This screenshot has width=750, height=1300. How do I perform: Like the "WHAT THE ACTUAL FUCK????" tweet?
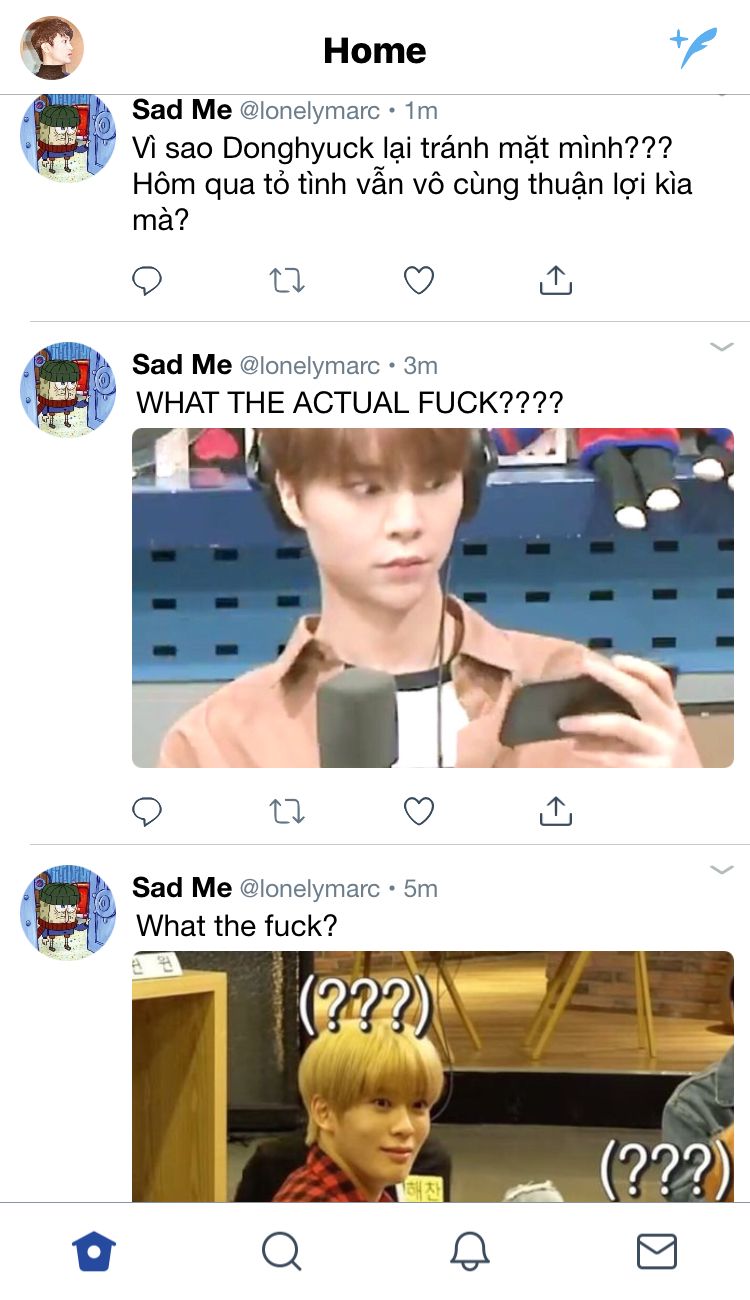pos(419,812)
